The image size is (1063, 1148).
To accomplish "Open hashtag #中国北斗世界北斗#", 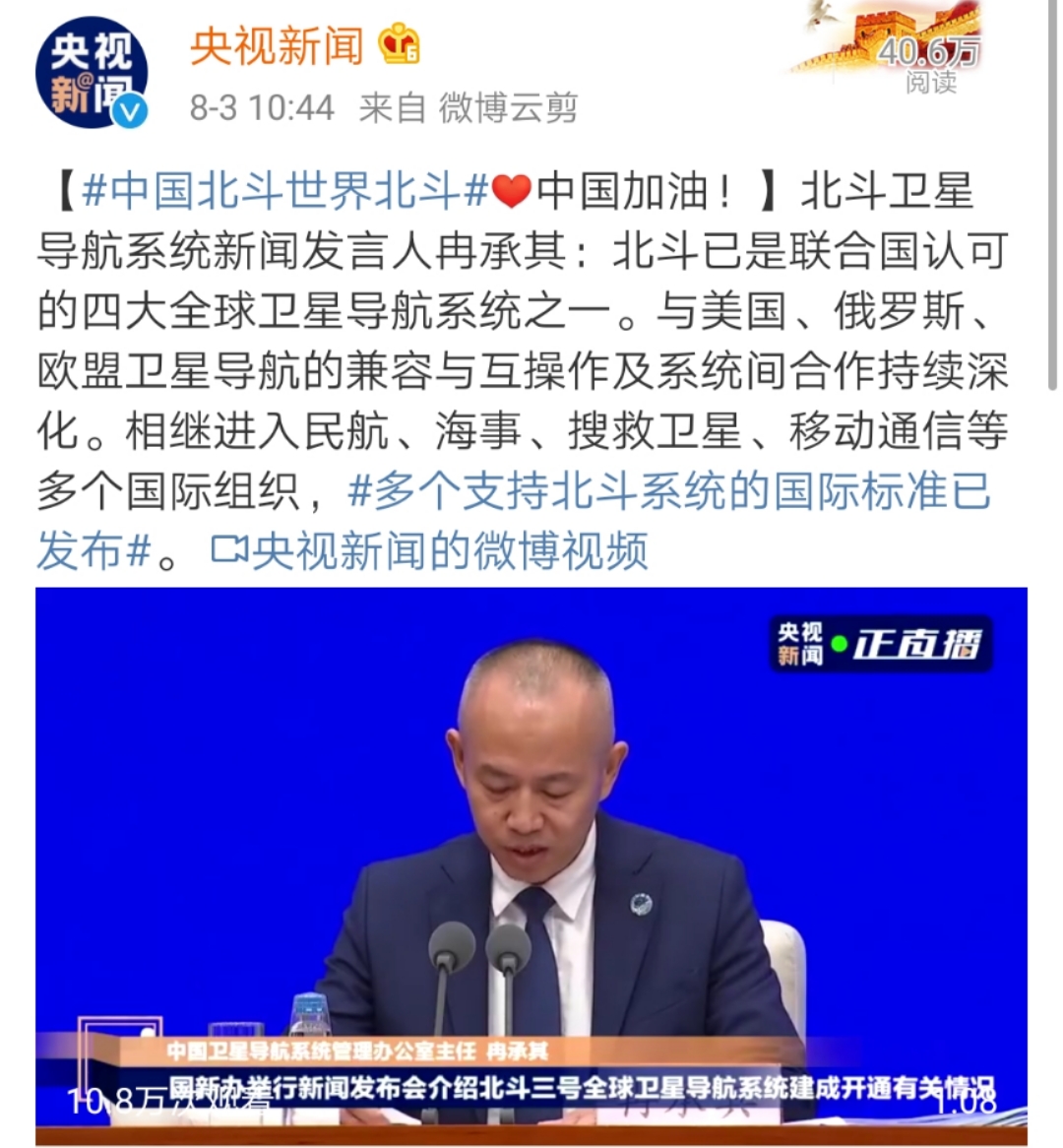I will (285, 191).
